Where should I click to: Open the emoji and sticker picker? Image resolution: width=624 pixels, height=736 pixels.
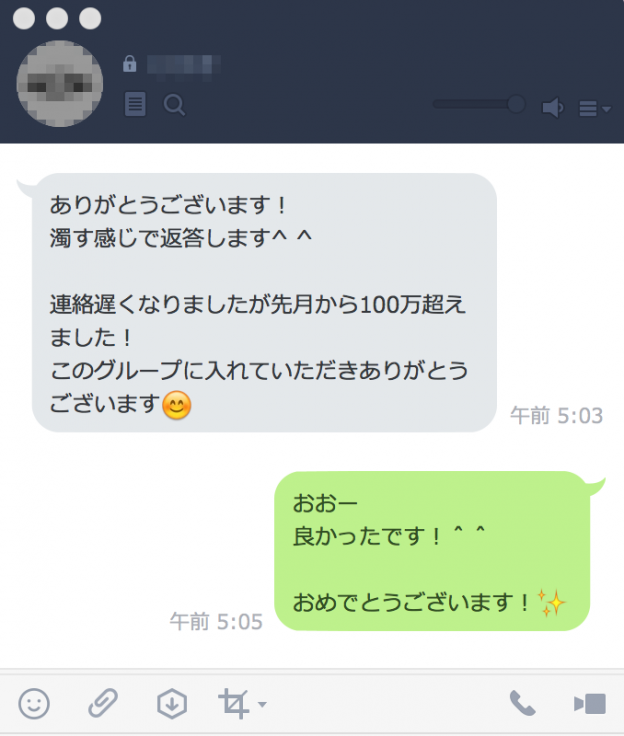pyautogui.click(x=34, y=704)
